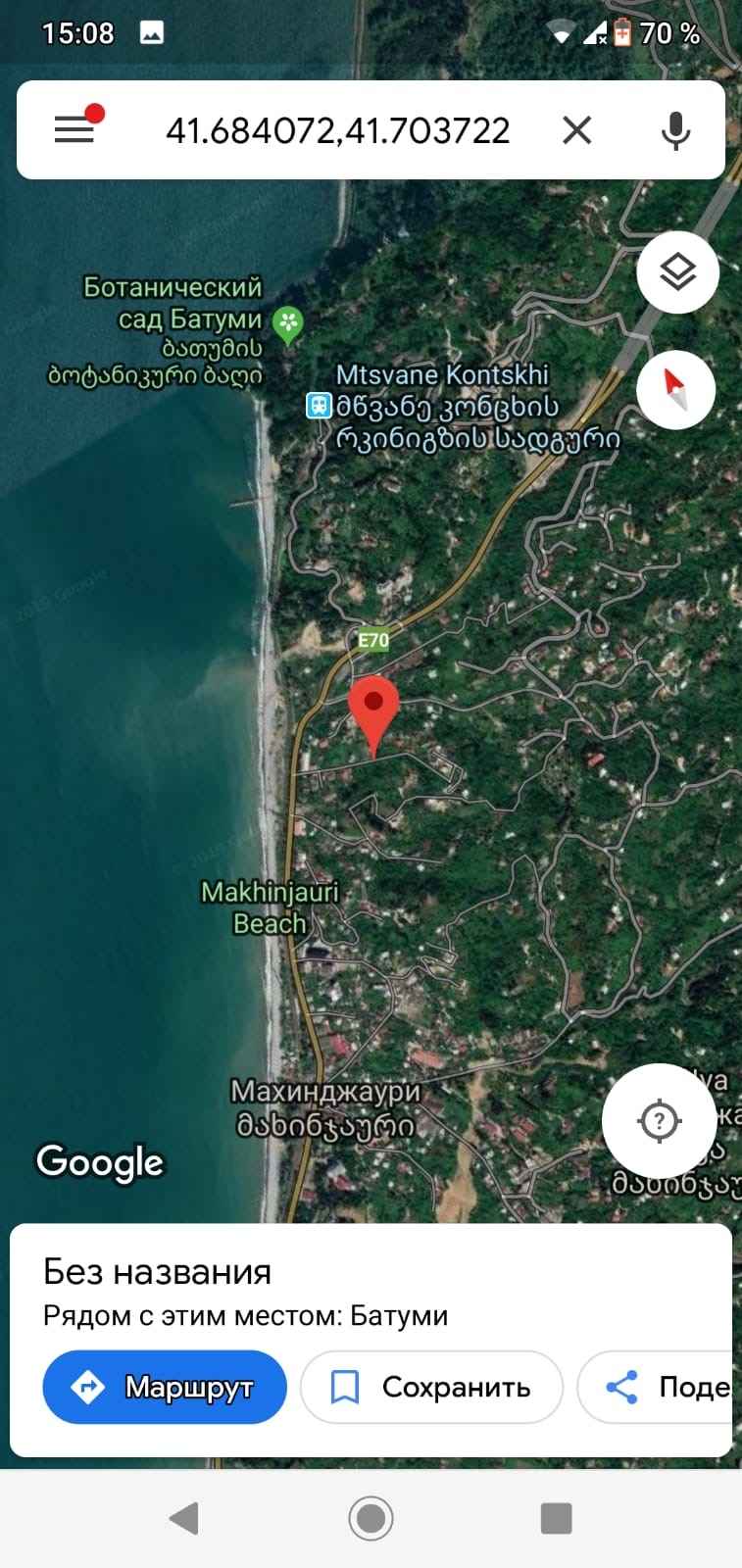Viewport: 742px width, 1568px height.
Task: Center map on my location
Action: point(659,1120)
